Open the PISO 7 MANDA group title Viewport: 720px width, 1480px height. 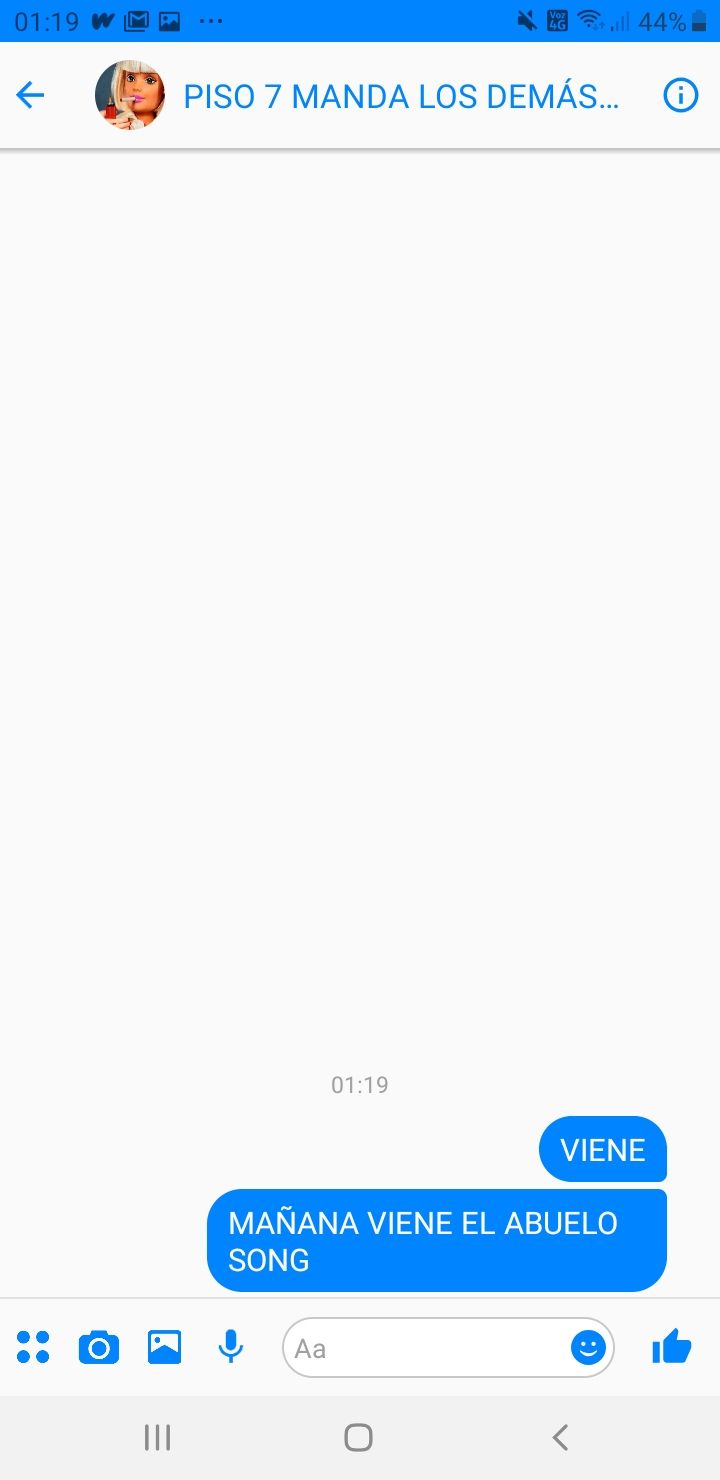coord(401,97)
